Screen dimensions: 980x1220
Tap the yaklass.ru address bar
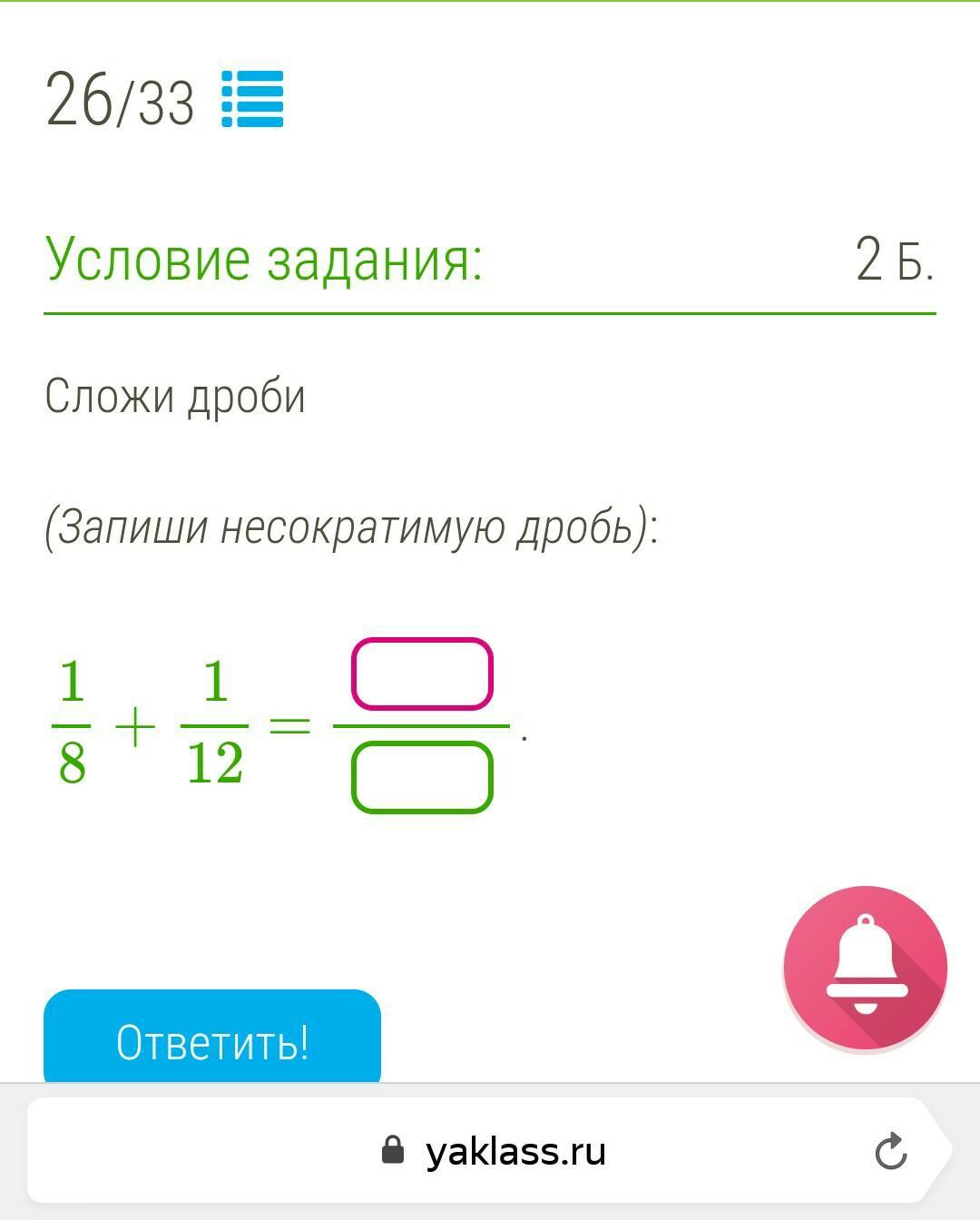tap(495, 1151)
